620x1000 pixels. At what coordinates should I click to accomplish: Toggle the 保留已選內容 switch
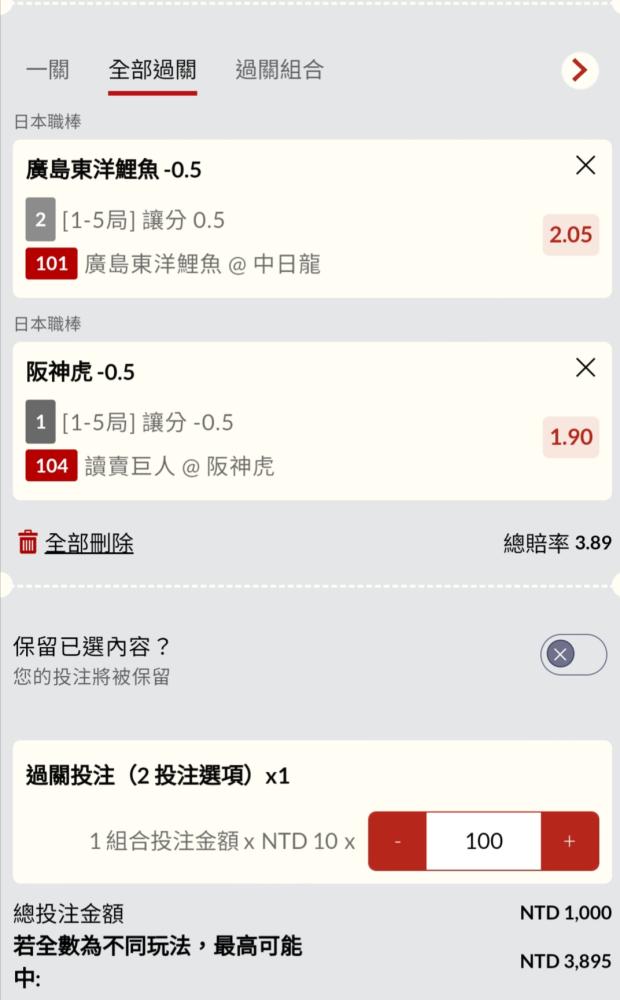[x=573, y=654]
